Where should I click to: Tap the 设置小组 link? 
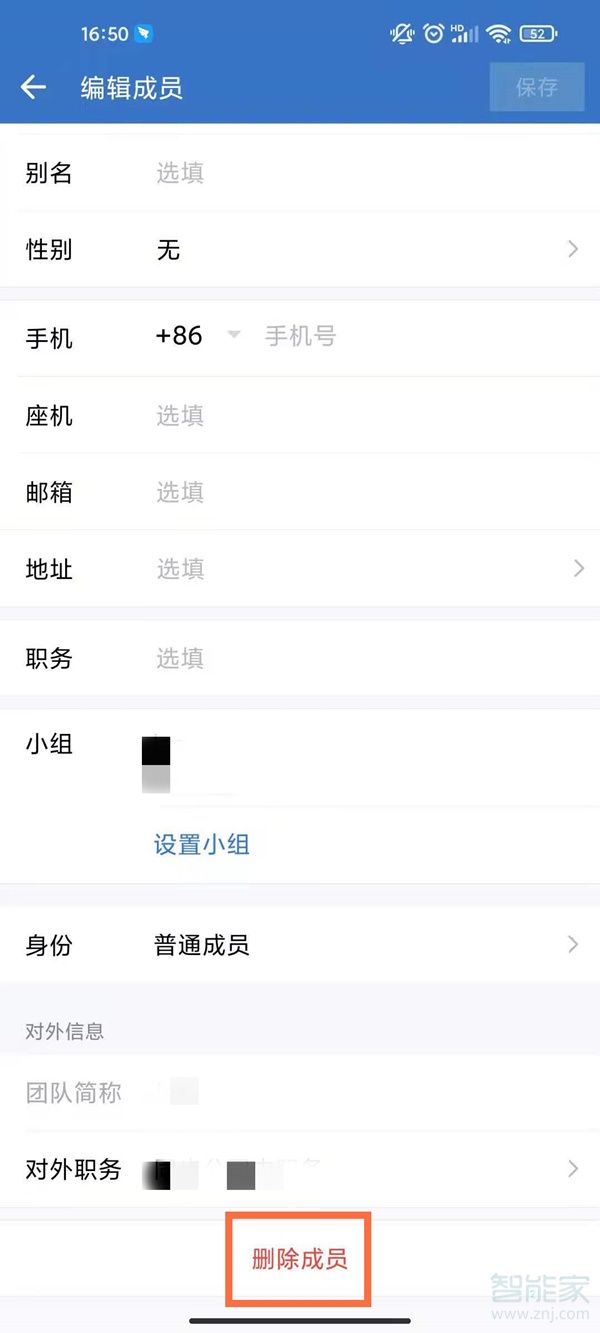(202, 845)
